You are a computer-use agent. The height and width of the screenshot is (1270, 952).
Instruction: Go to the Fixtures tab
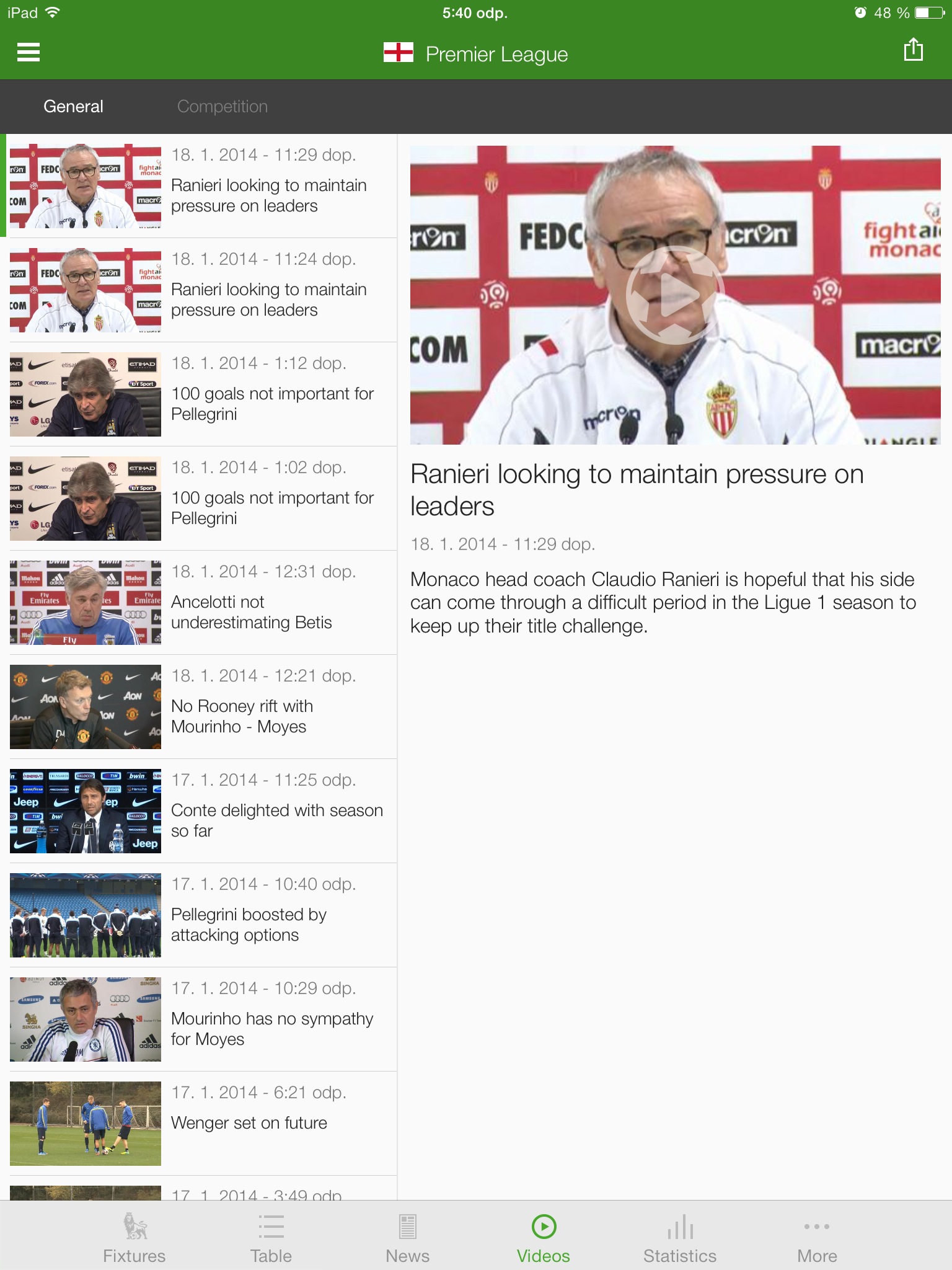[134, 1238]
